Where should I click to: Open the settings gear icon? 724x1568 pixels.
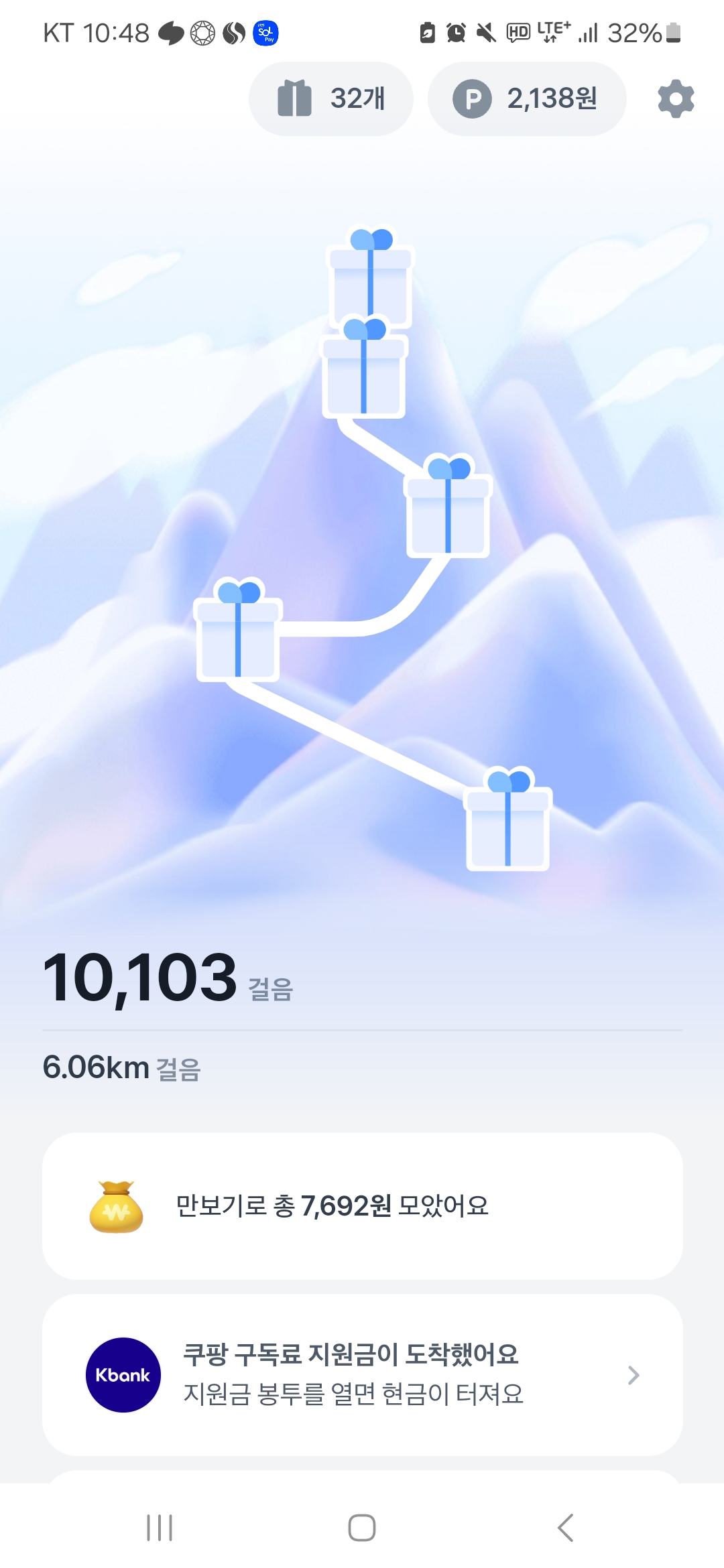(x=676, y=99)
